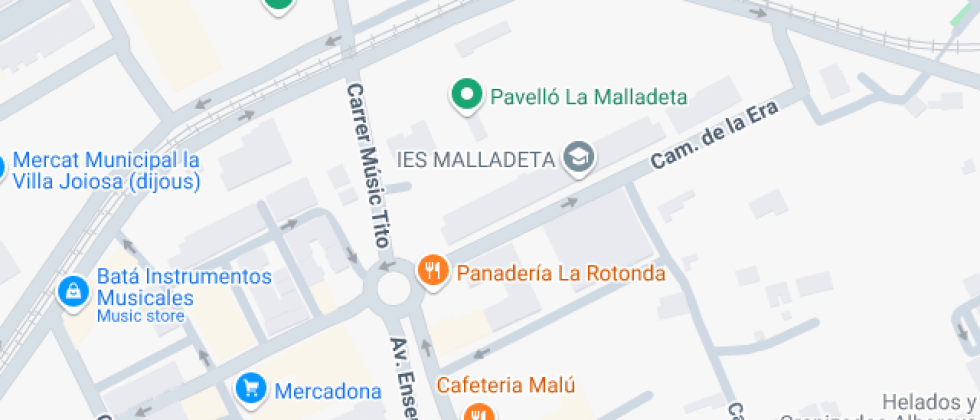Image resolution: width=980 pixels, height=420 pixels.
Task: Open Batá Instrumentos Musicales store pin
Action: click(73, 292)
